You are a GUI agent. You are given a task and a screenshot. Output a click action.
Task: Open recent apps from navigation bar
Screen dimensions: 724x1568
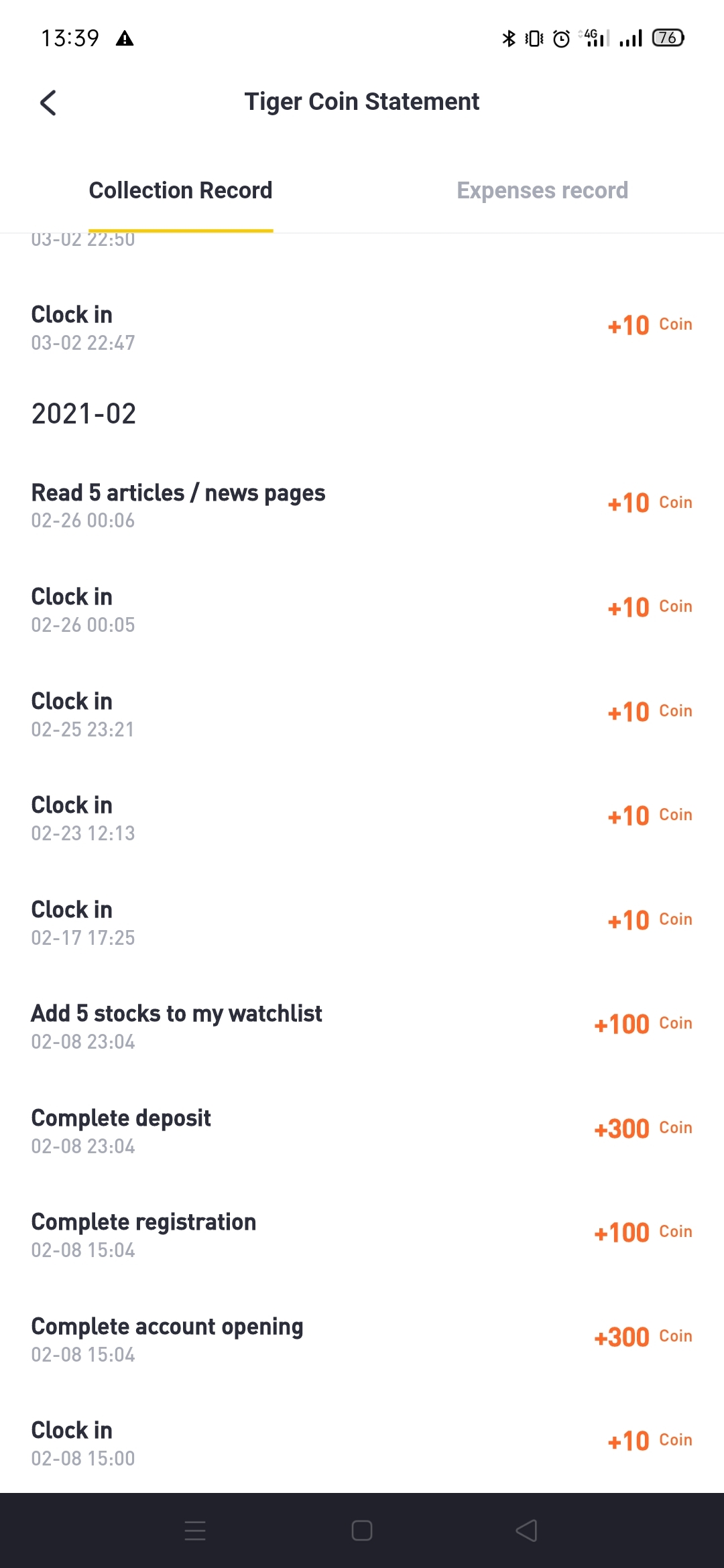click(x=195, y=1530)
